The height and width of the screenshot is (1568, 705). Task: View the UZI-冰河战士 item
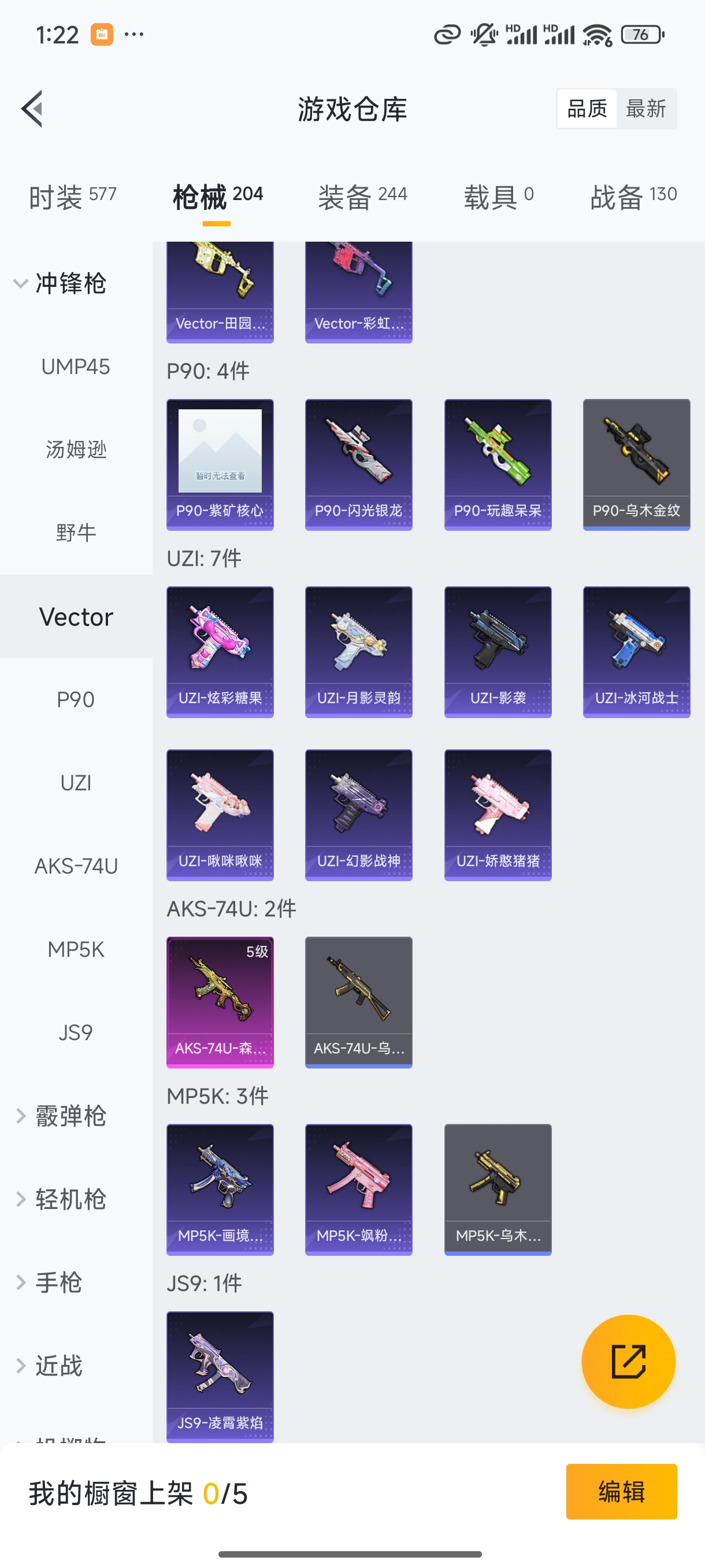pyautogui.click(x=636, y=652)
